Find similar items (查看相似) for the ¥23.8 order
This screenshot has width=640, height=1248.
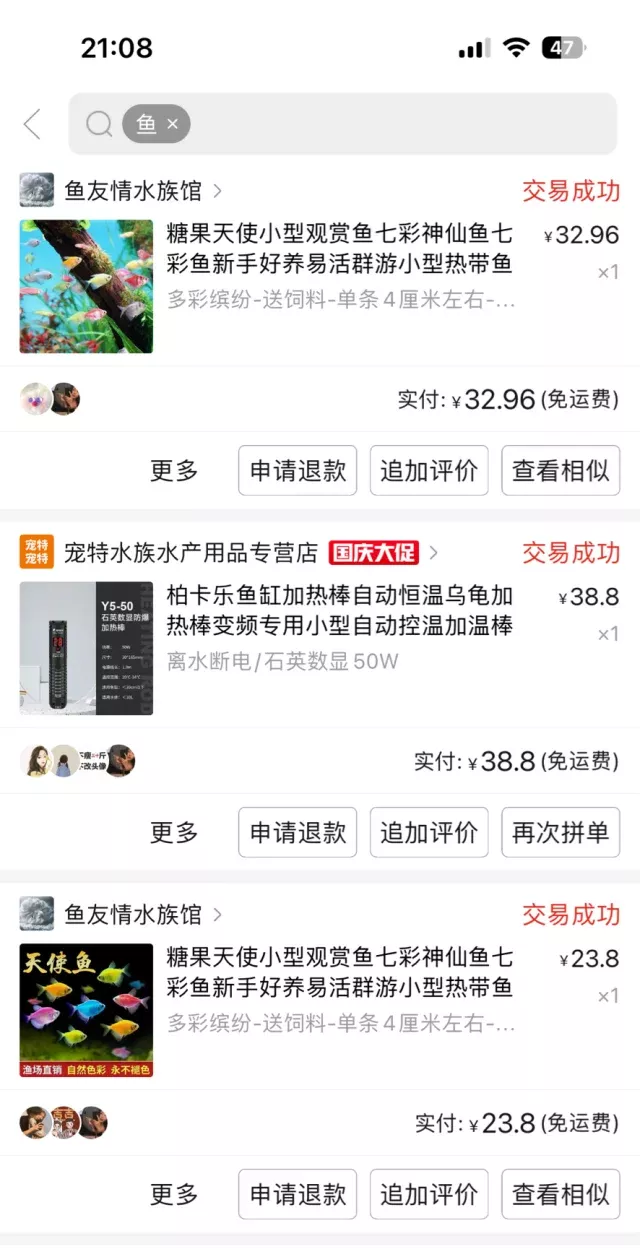point(560,1194)
